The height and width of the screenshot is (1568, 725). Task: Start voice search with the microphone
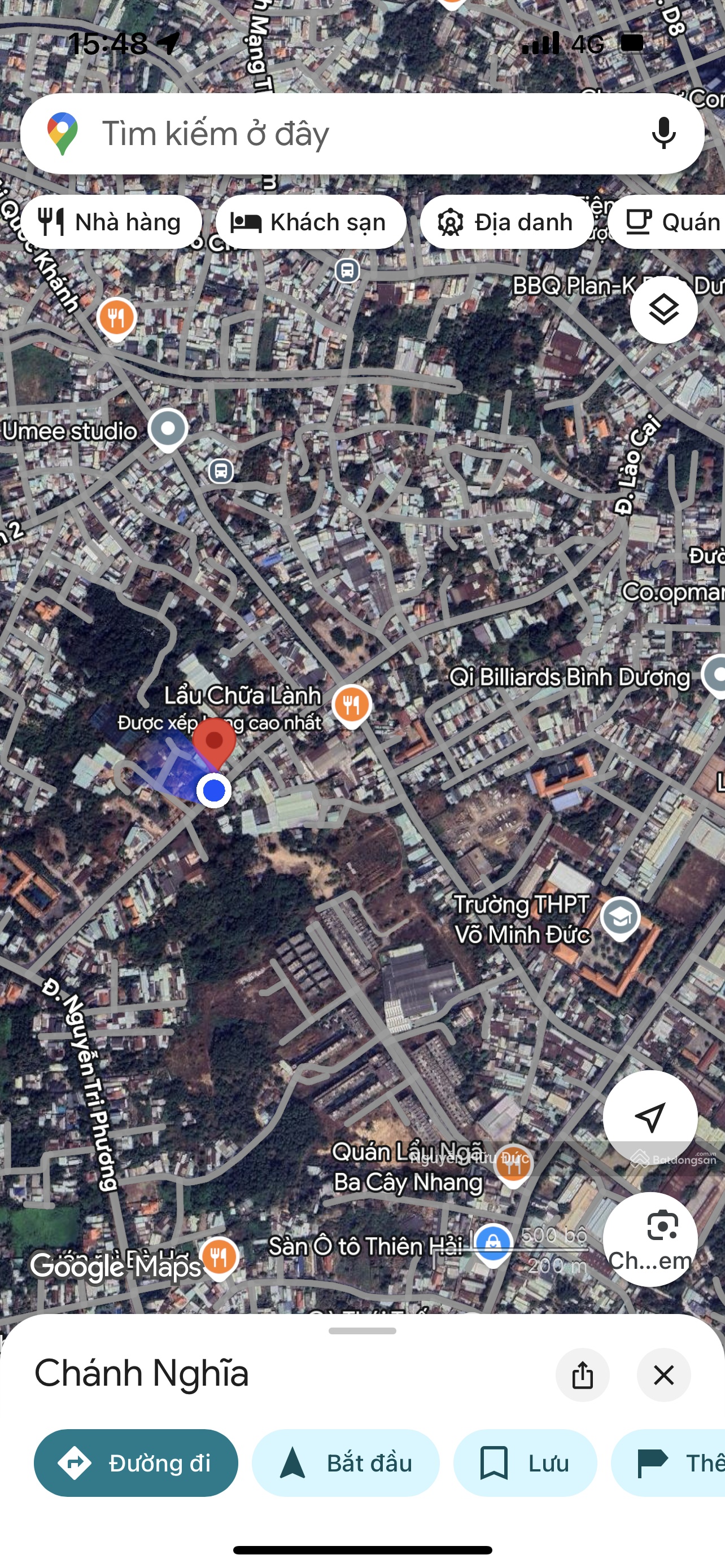(663, 133)
